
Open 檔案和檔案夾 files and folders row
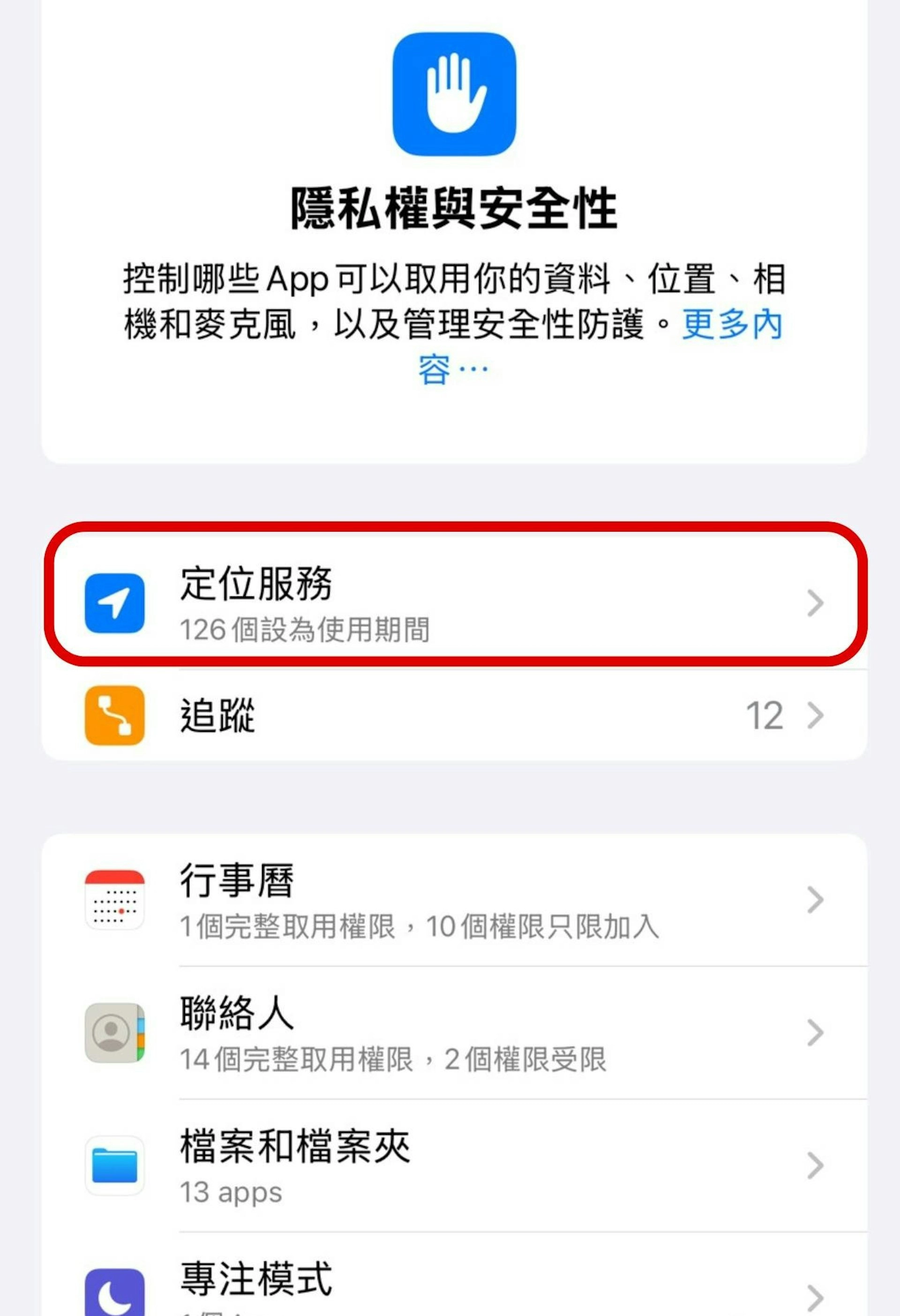click(453, 1166)
